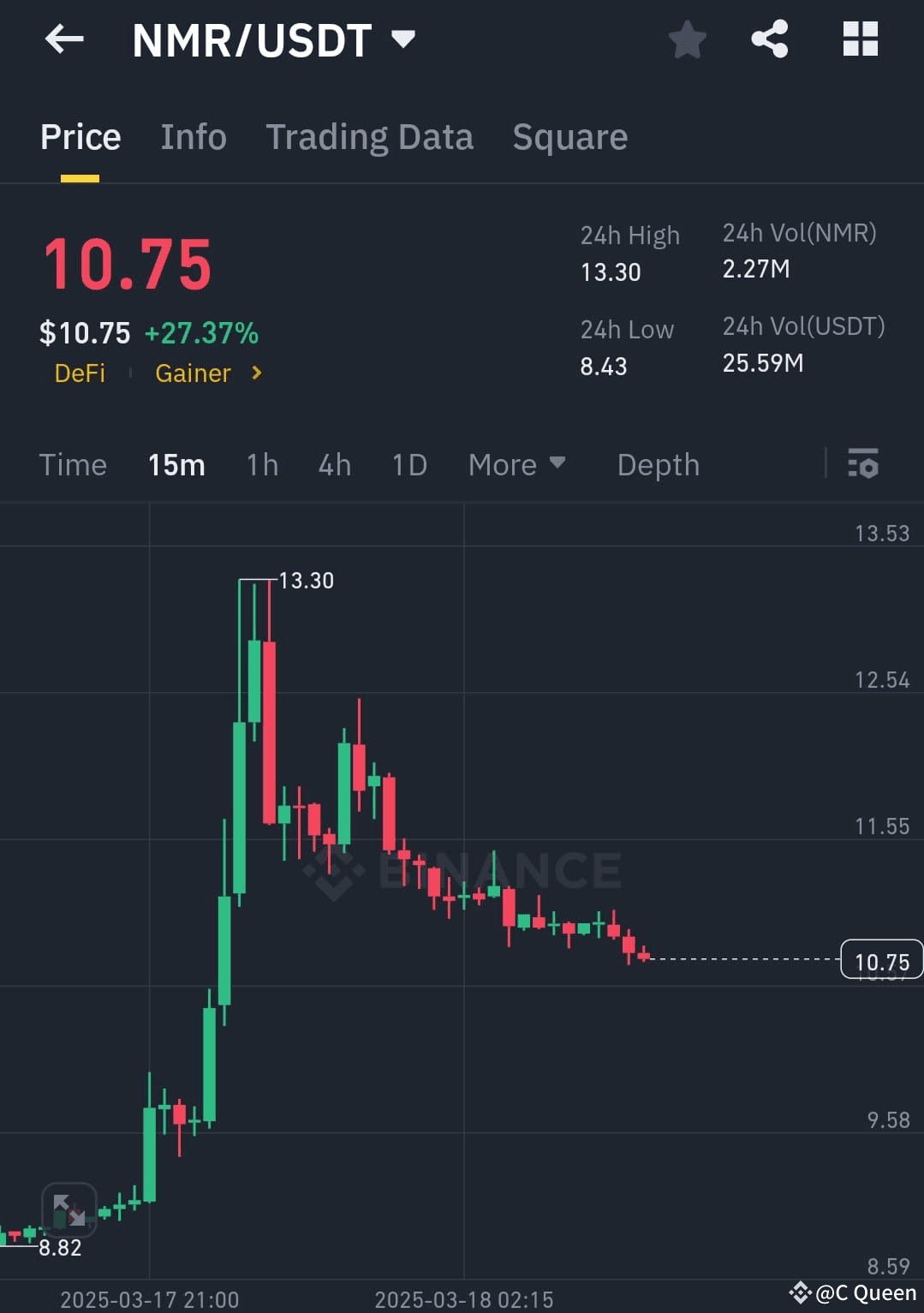The height and width of the screenshot is (1313, 924).
Task: Open the Square tab
Action: [569, 136]
